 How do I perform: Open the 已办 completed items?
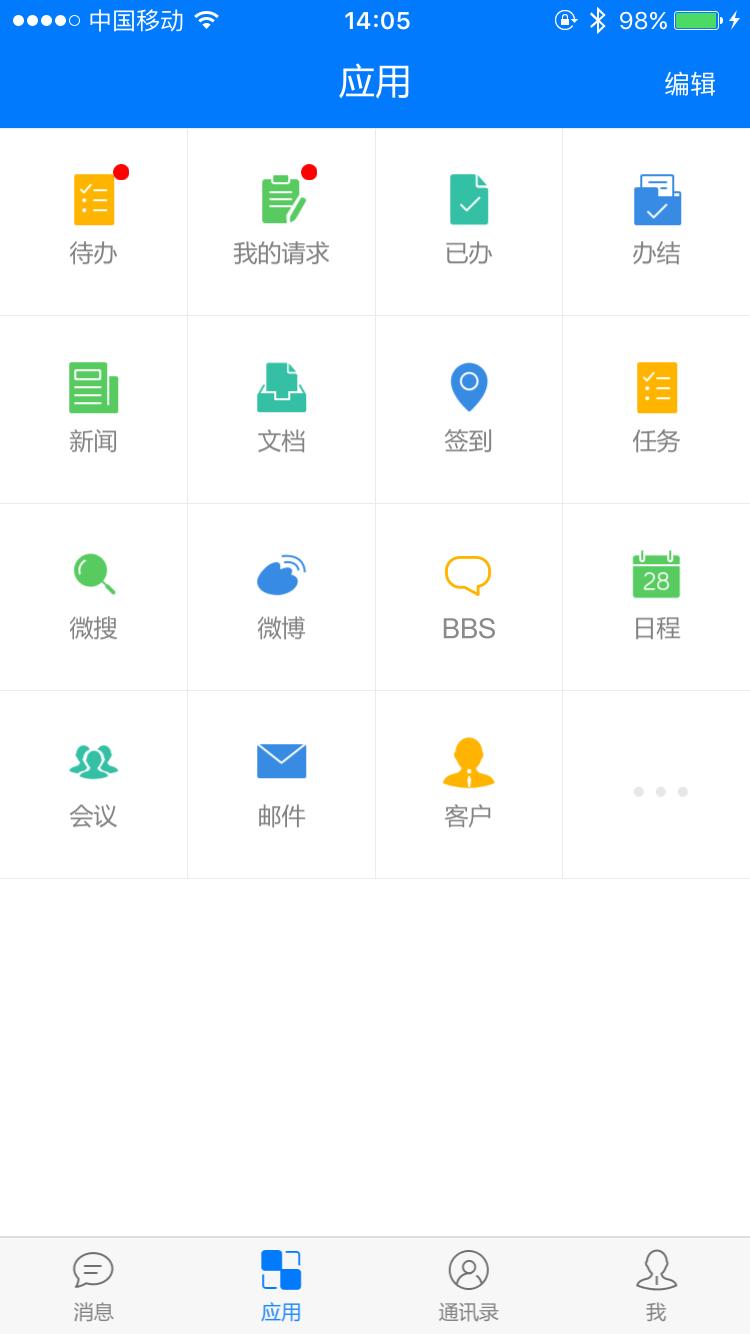tap(469, 221)
